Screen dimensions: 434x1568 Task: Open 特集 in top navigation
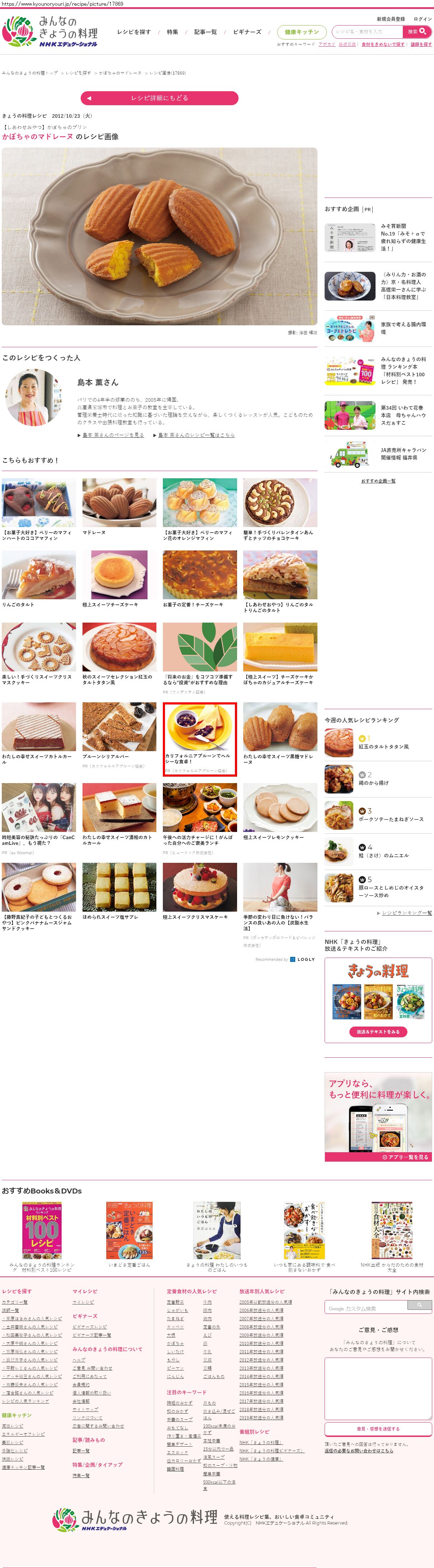click(173, 32)
